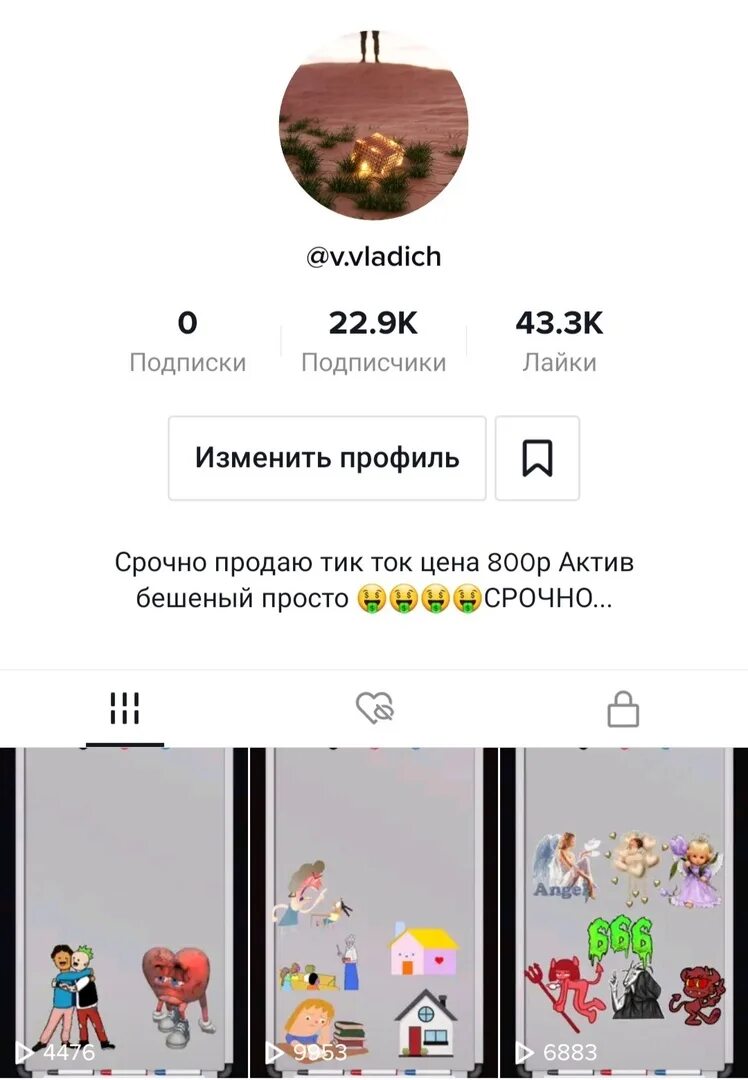Image resolution: width=748 pixels, height=1080 pixels.
Task: Open the Подписчики followers list
Action: [373, 342]
